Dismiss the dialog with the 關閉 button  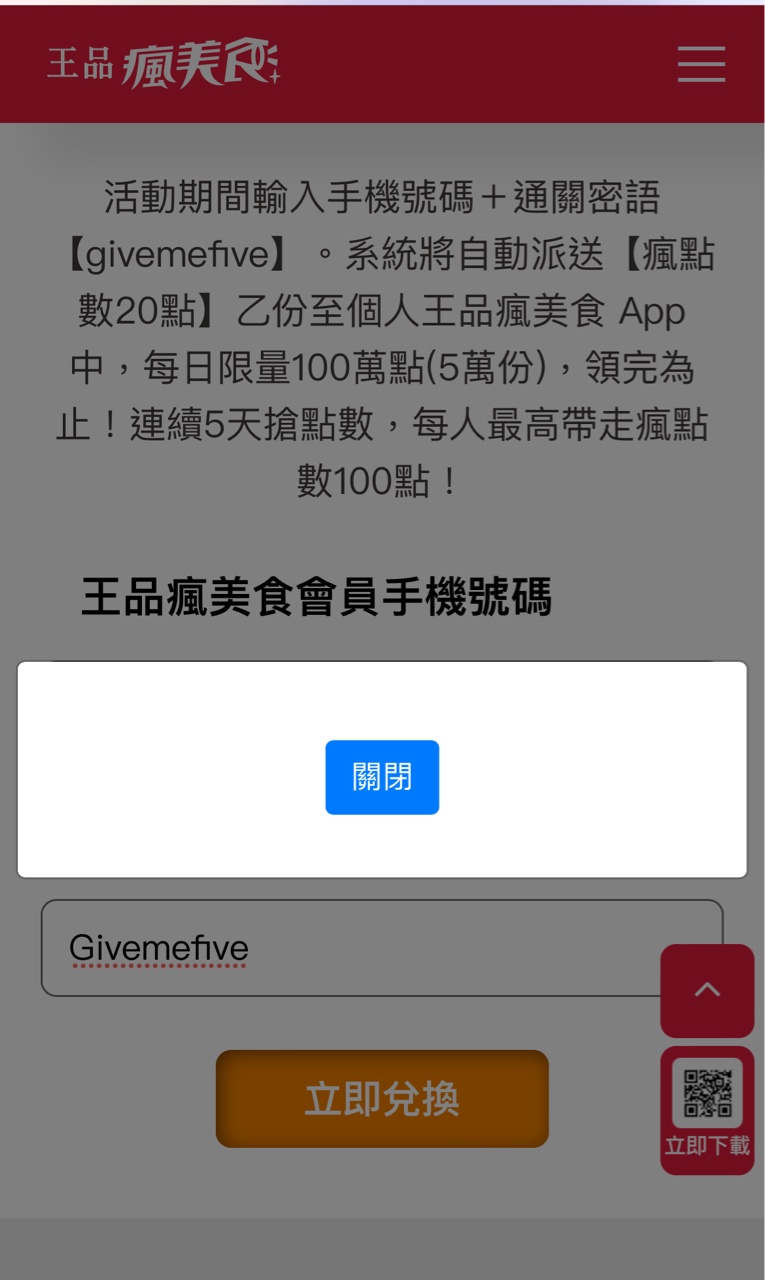click(x=382, y=777)
